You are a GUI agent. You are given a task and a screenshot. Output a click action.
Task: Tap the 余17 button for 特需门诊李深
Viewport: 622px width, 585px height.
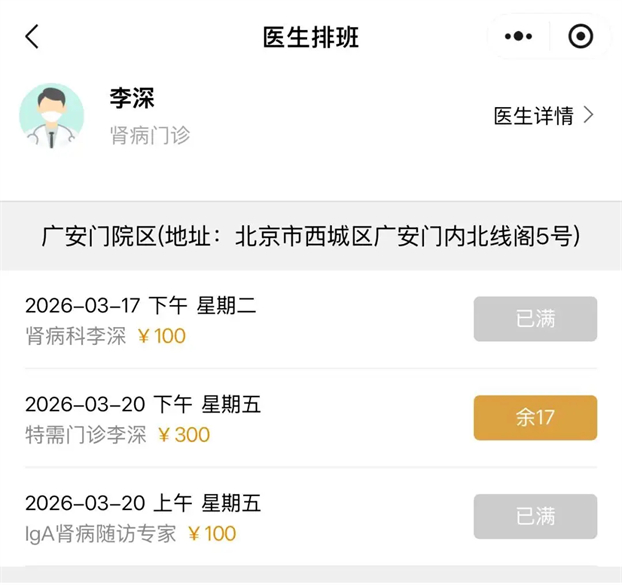[535, 418]
